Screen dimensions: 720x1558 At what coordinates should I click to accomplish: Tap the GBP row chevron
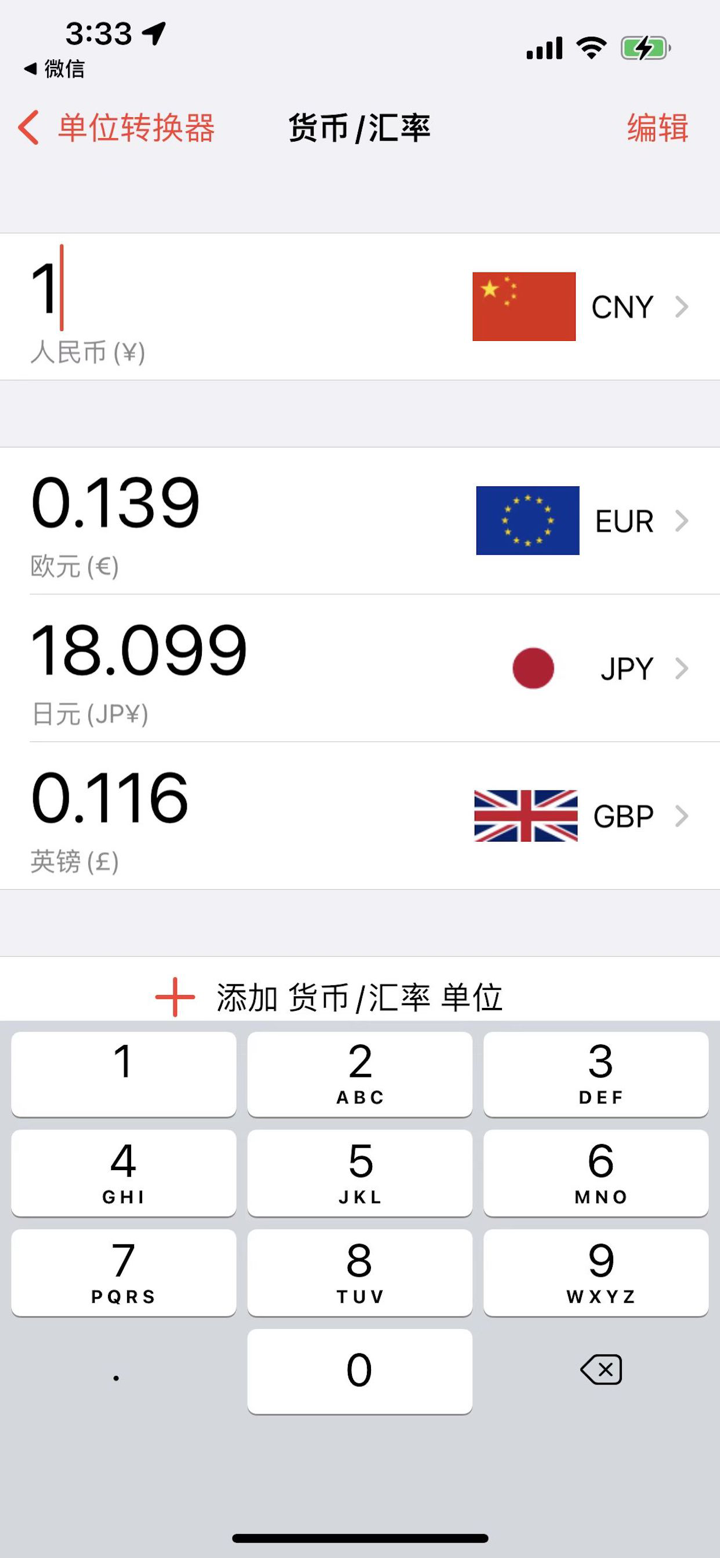click(683, 815)
